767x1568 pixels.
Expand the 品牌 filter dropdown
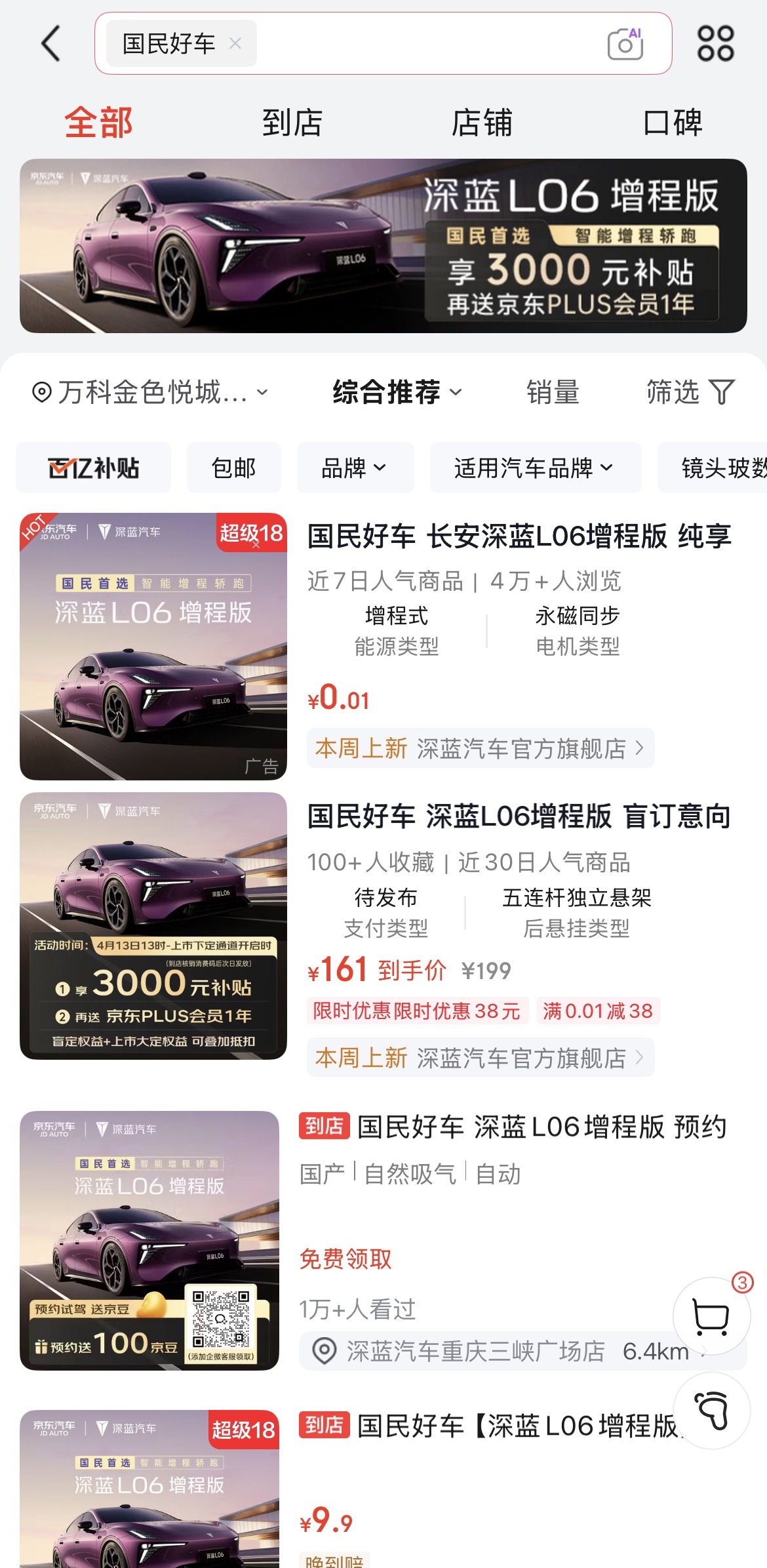pos(354,468)
